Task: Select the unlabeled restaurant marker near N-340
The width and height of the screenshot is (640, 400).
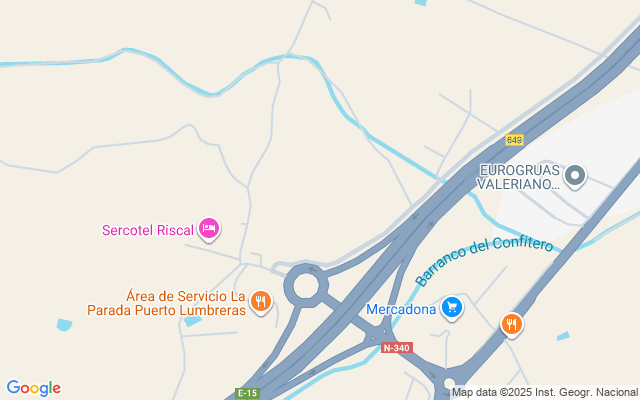Action: tap(511, 323)
